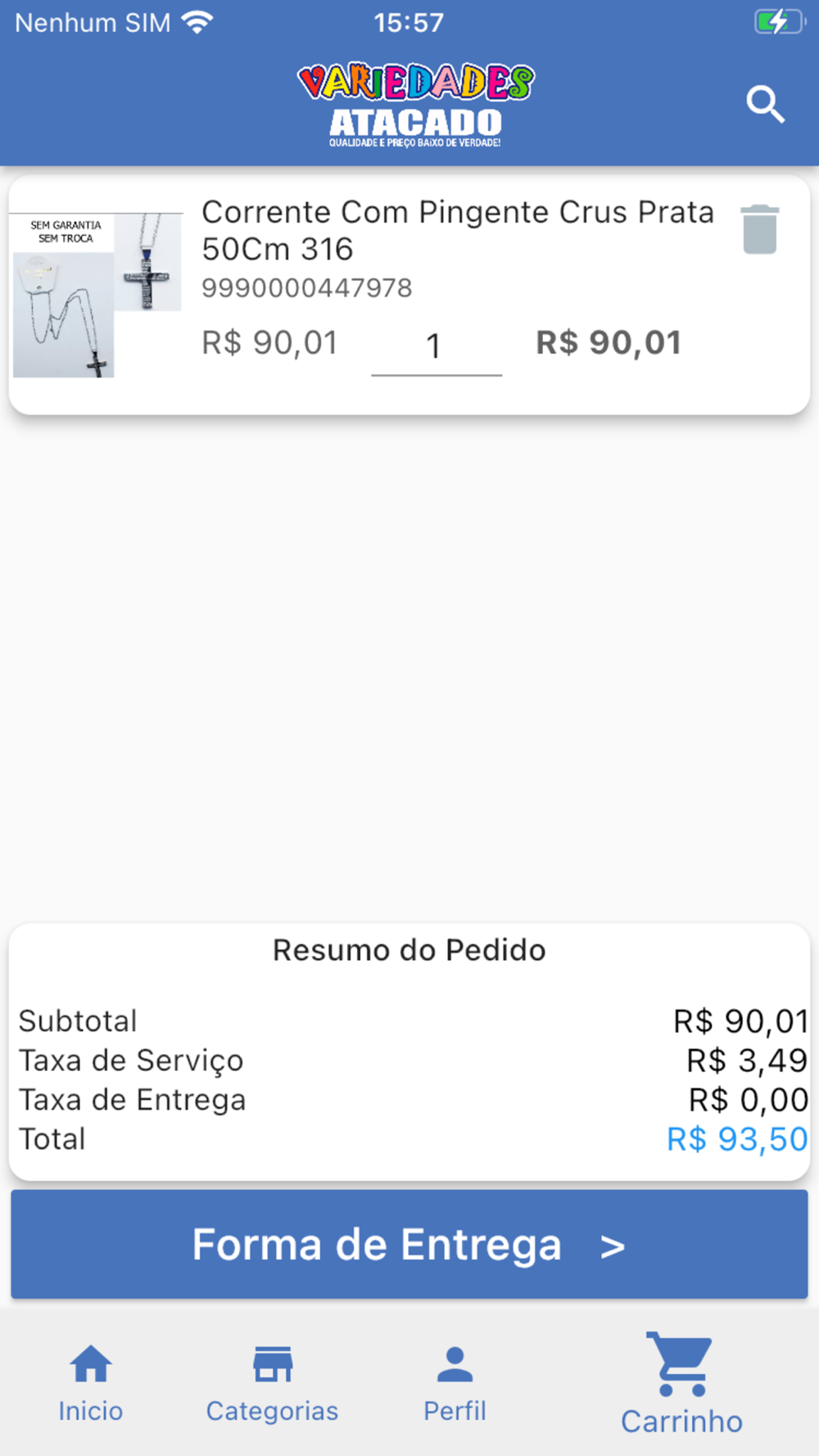Continue to Forma de Entrega
Image resolution: width=819 pixels, height=1456 pixels.
click(409, 1244)
